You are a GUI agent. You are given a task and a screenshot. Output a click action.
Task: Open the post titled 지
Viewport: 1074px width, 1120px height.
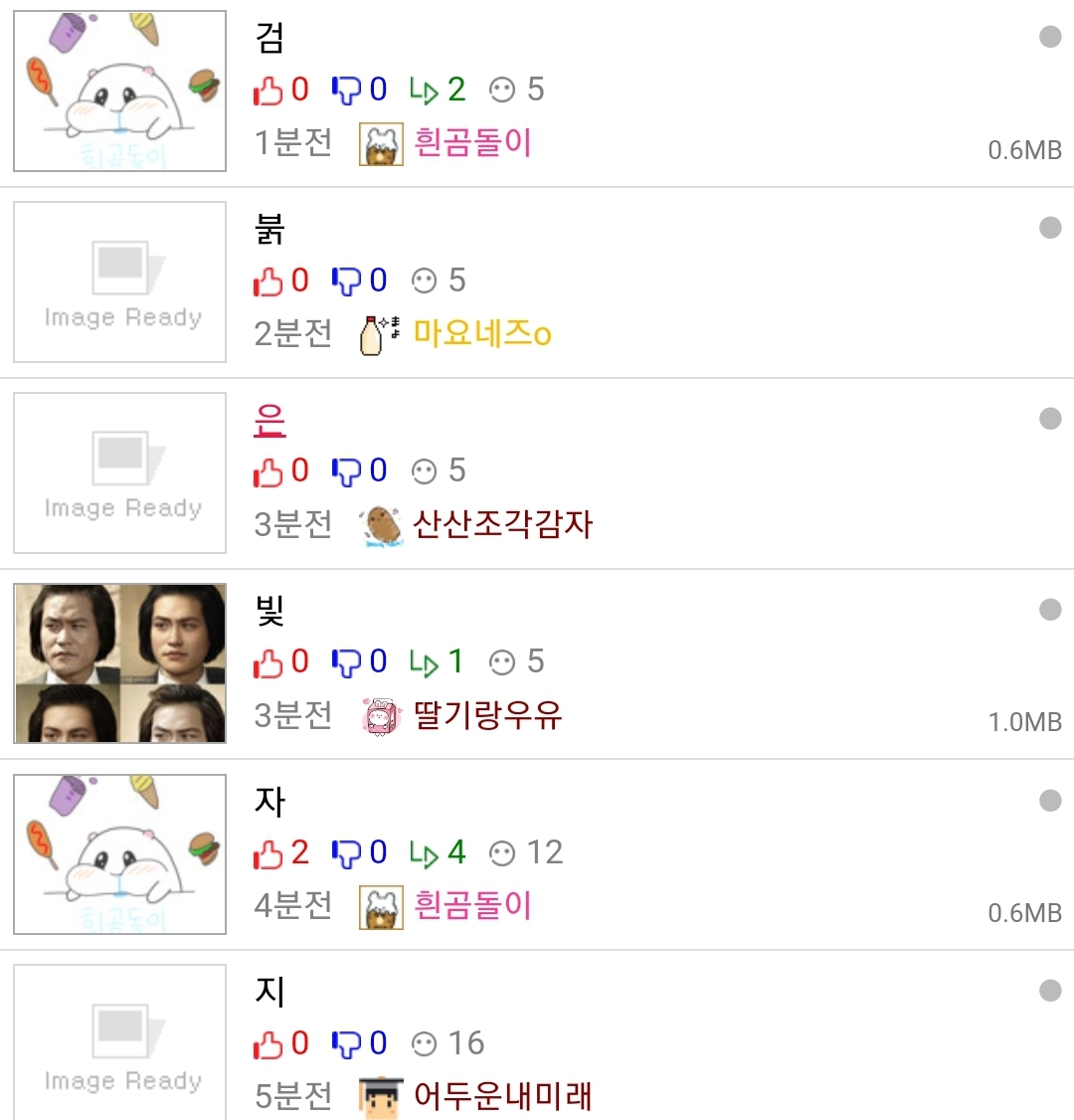click(x=269, y=992)
